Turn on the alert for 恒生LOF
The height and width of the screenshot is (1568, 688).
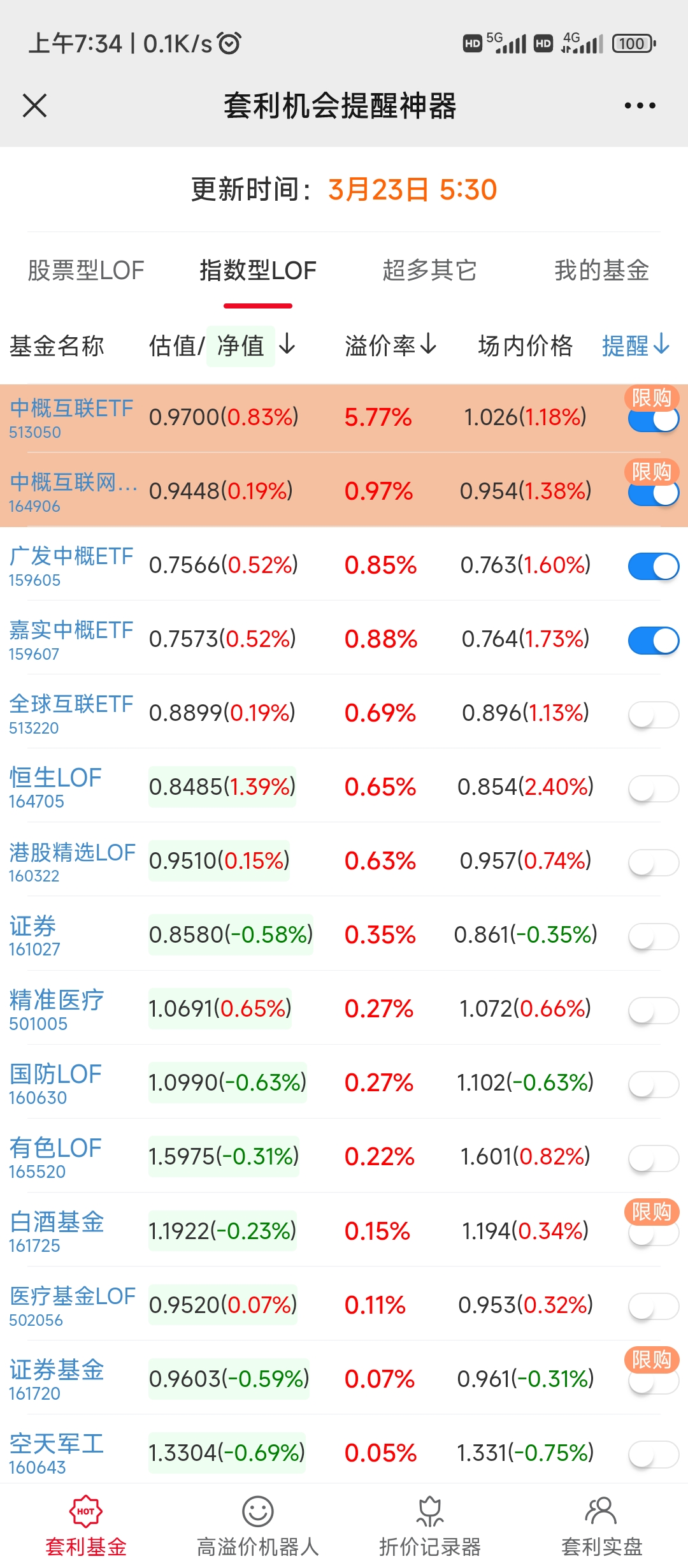653,788
